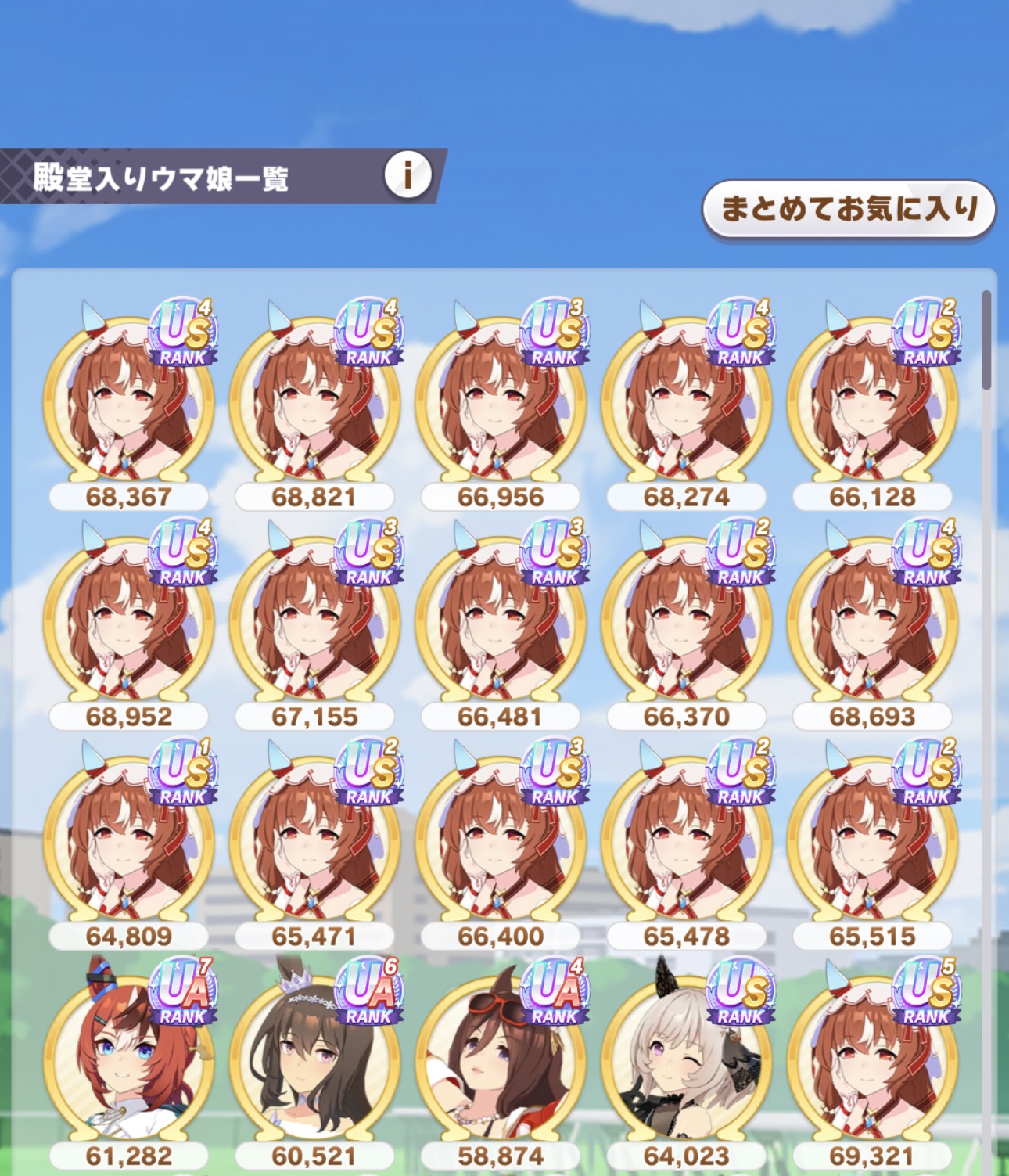1009x1176 pixels.
Task: Open the info icon beside 殿堂入りウマ娘一覧
Action: [x=408, y=174]
